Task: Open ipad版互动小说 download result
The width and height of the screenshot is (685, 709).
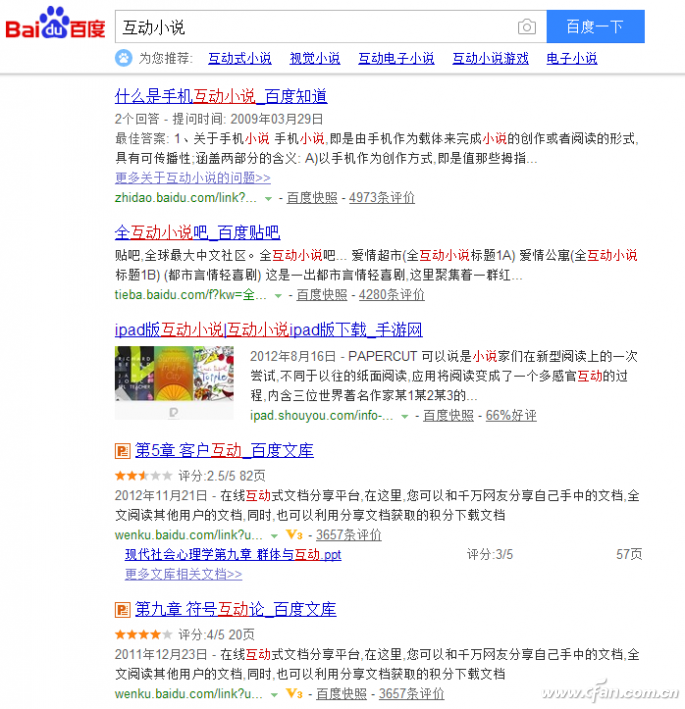Action: [269, 329]
